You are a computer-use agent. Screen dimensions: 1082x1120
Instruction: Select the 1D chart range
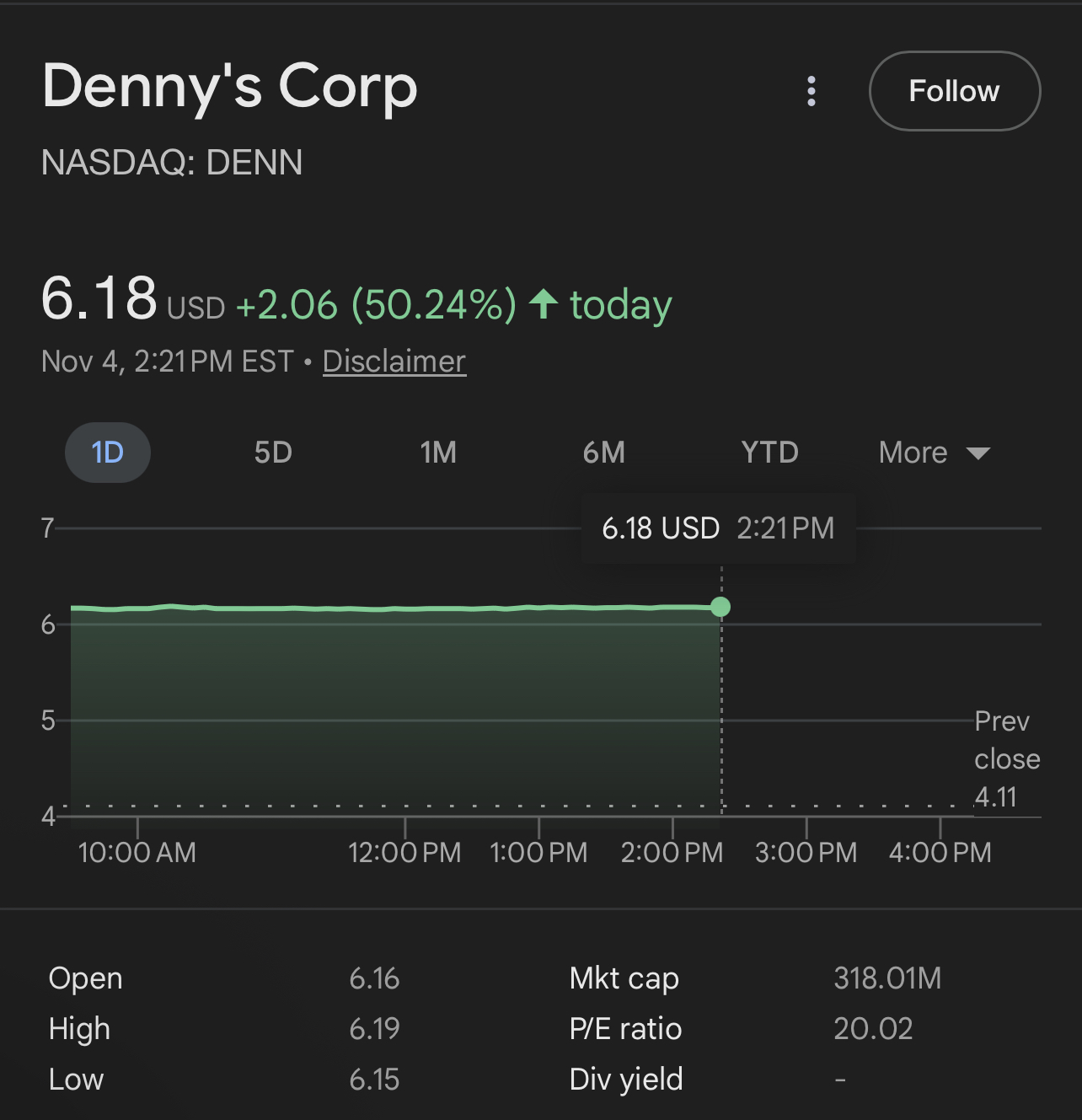(108, 453)
